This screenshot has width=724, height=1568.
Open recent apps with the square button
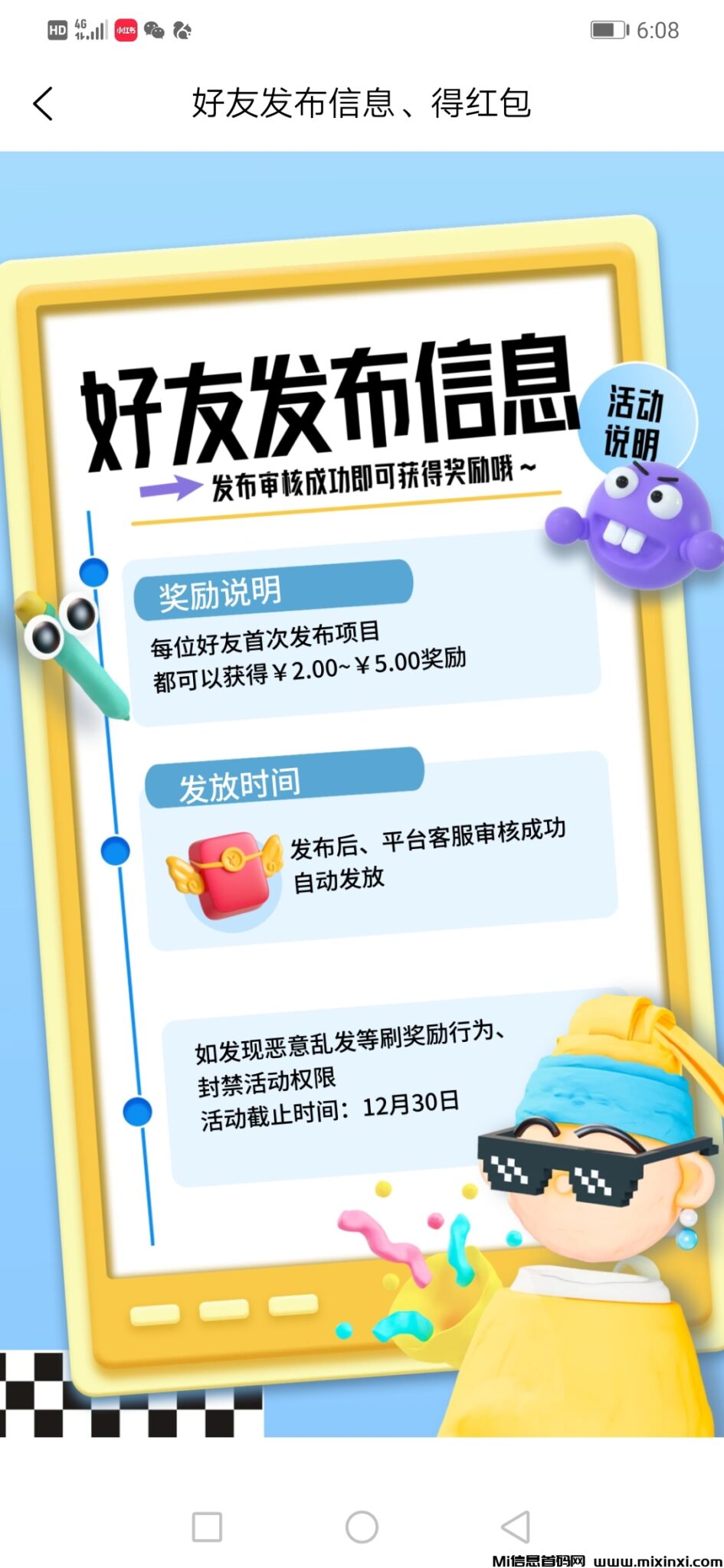pos(207,1526)
